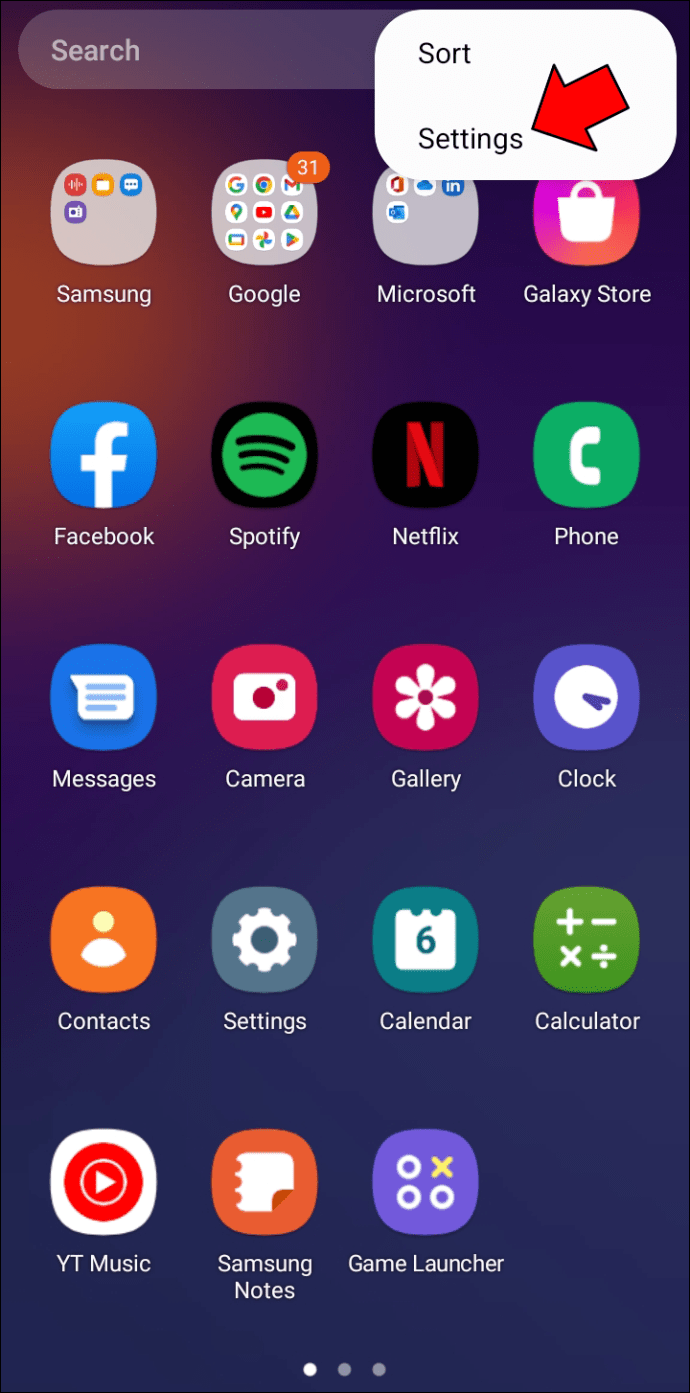Screen dimensions: 690x1393
Task: Open Samsung Notes
Action: [264, 1182]
